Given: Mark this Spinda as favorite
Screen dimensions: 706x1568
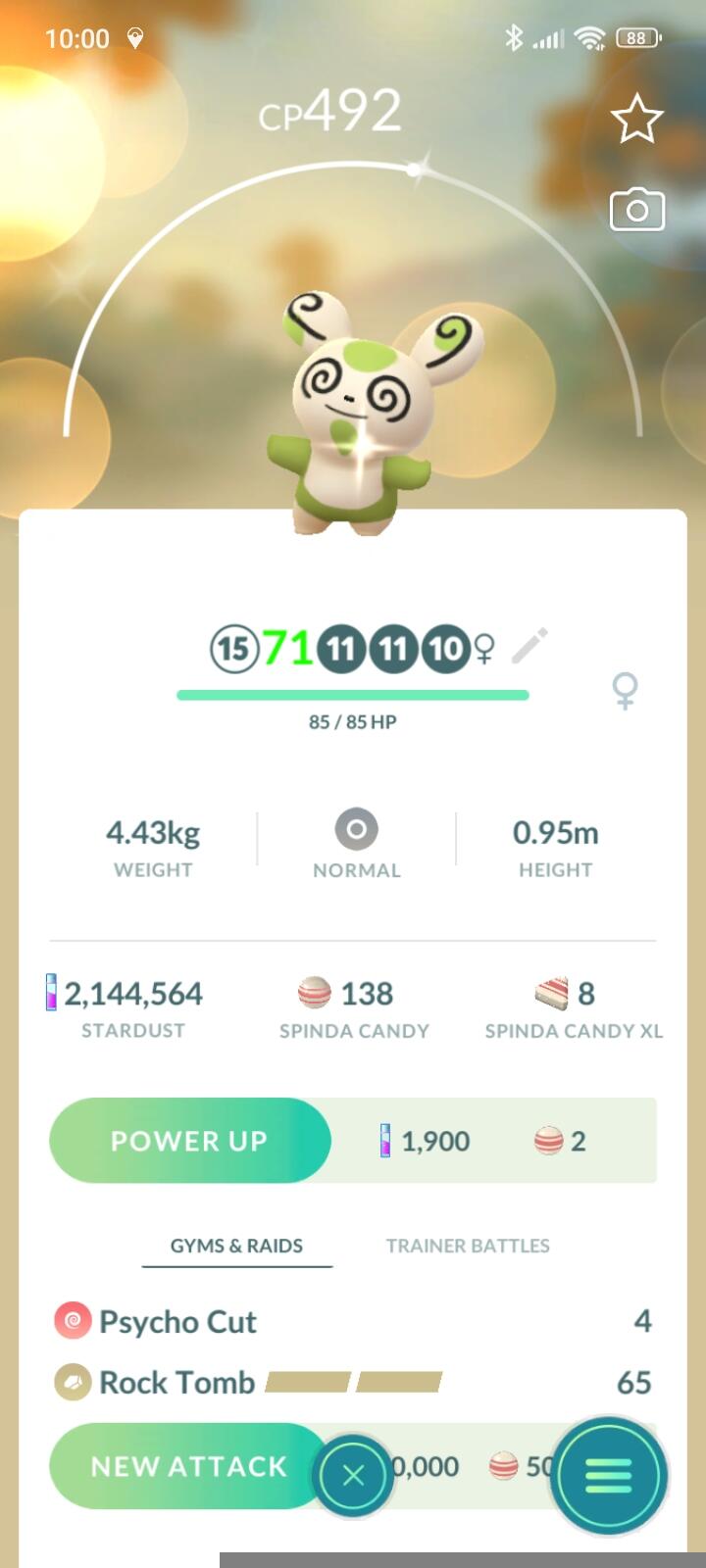Looking at the screenshot, I should [637, 120].
